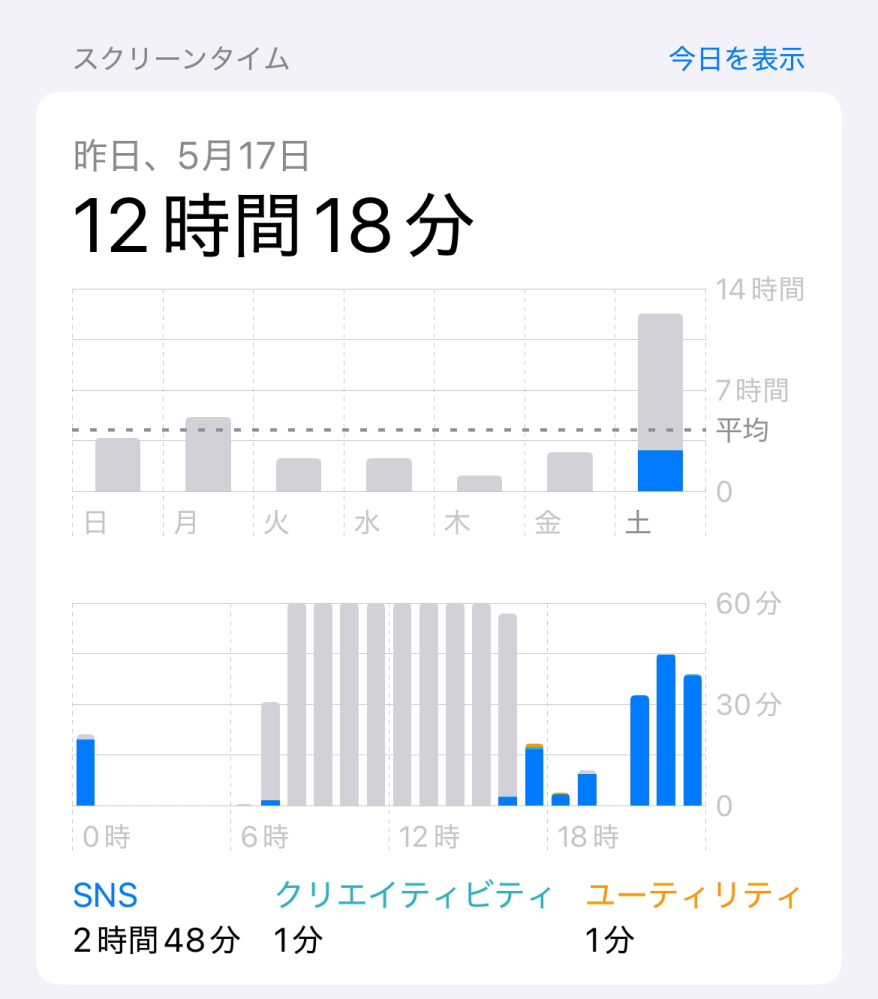The width and height of the screenshot is (878, 999).
Task: Select the 月 bar in the weekly chart
Action: tap(208, 454)
